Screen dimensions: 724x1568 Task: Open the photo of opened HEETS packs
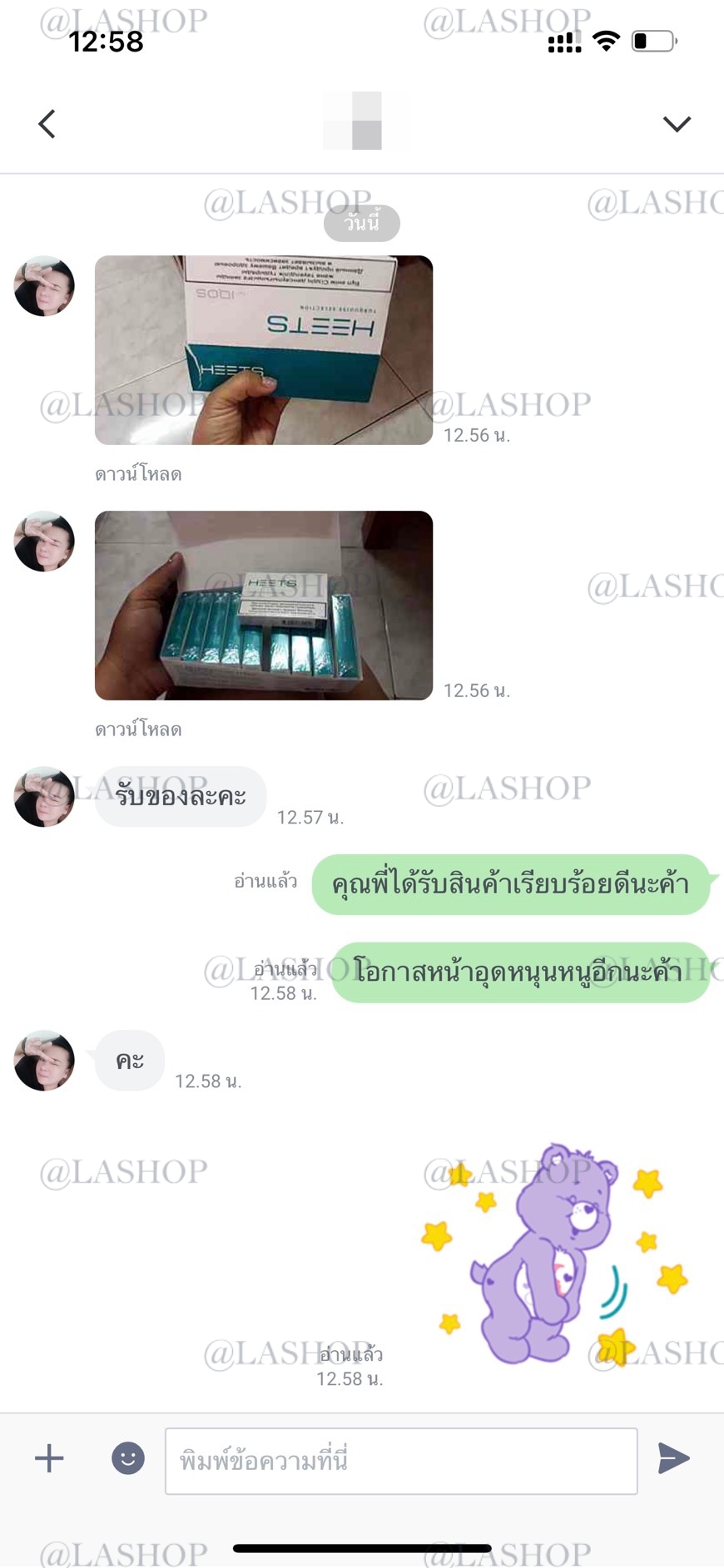tap(263, 606)
